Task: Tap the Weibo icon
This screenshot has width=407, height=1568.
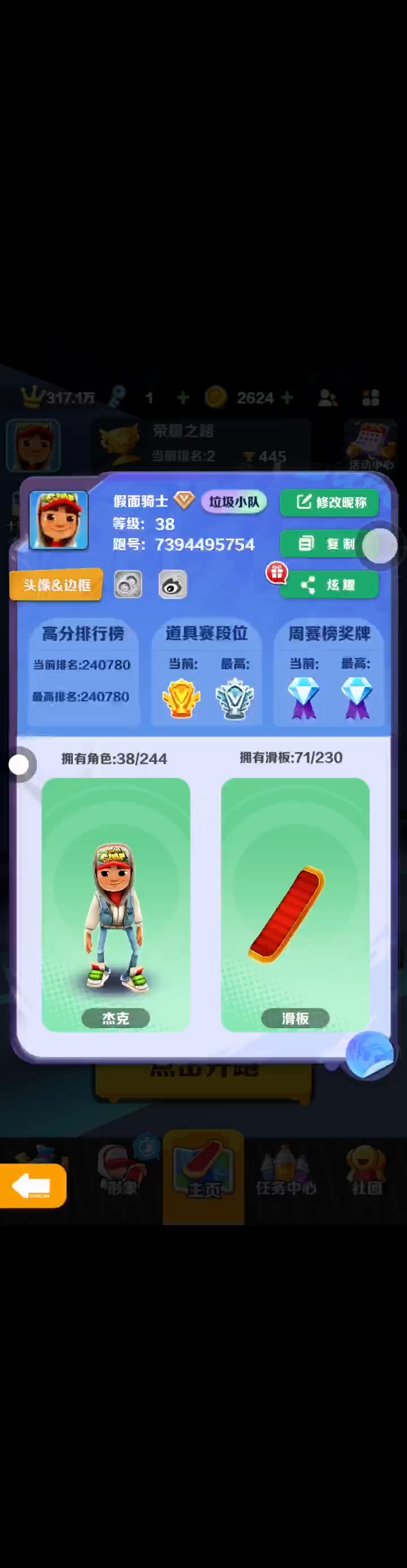Action: 173,585
